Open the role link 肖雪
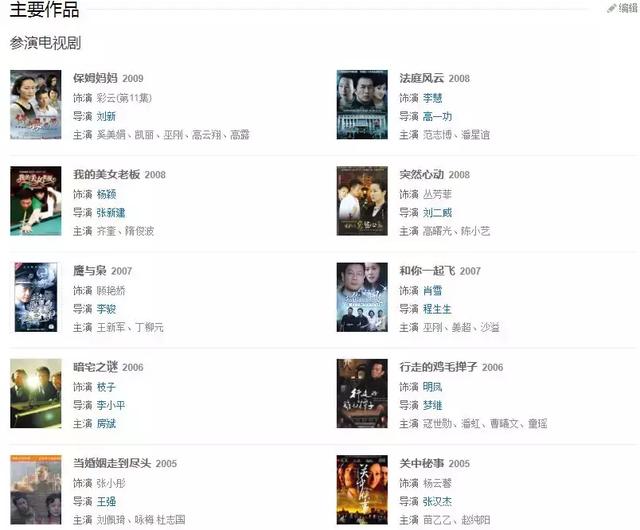Image resolution: width=640 pixels, height=530 pixels. coord(431,291)
